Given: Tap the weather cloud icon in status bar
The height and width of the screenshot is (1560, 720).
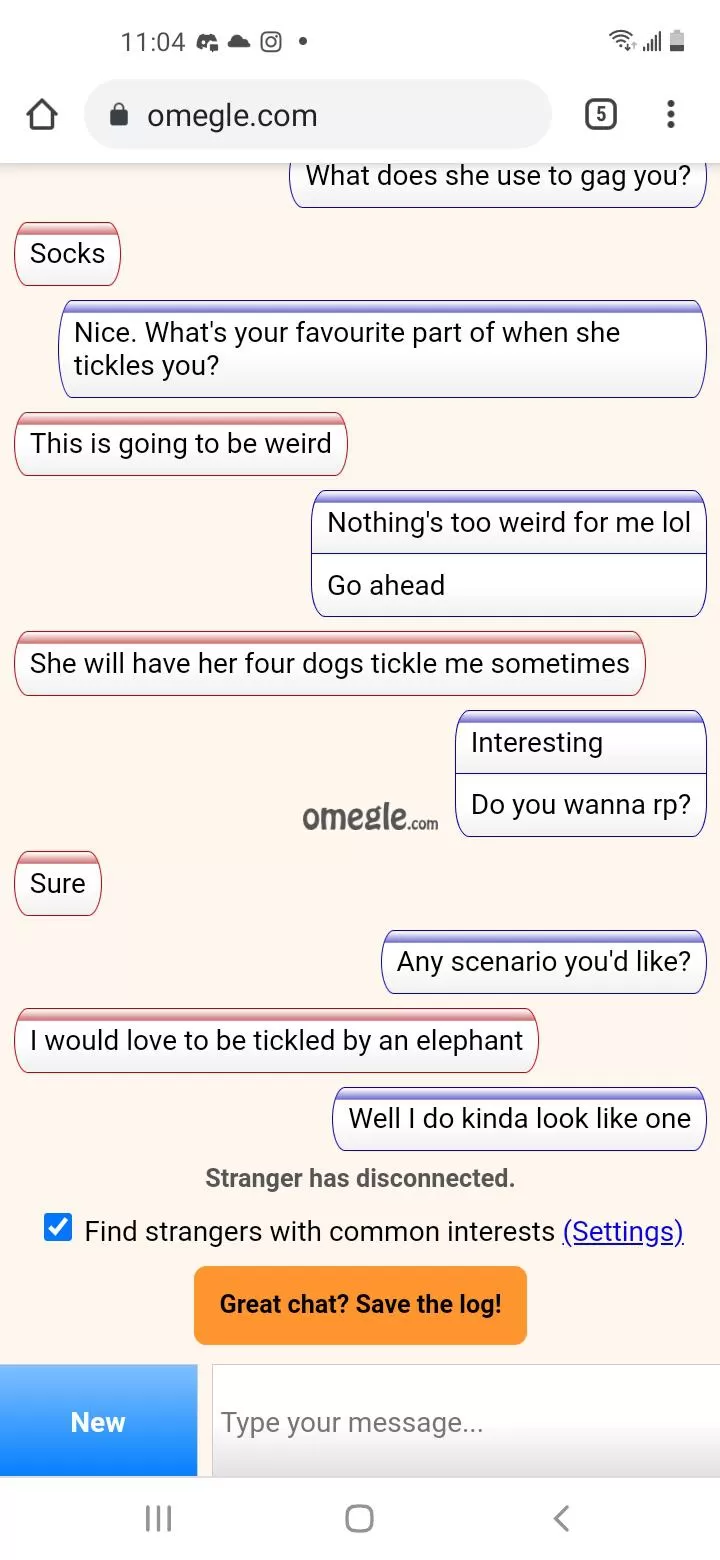Looking at the screenshot, I should click(x=237, y=41).
